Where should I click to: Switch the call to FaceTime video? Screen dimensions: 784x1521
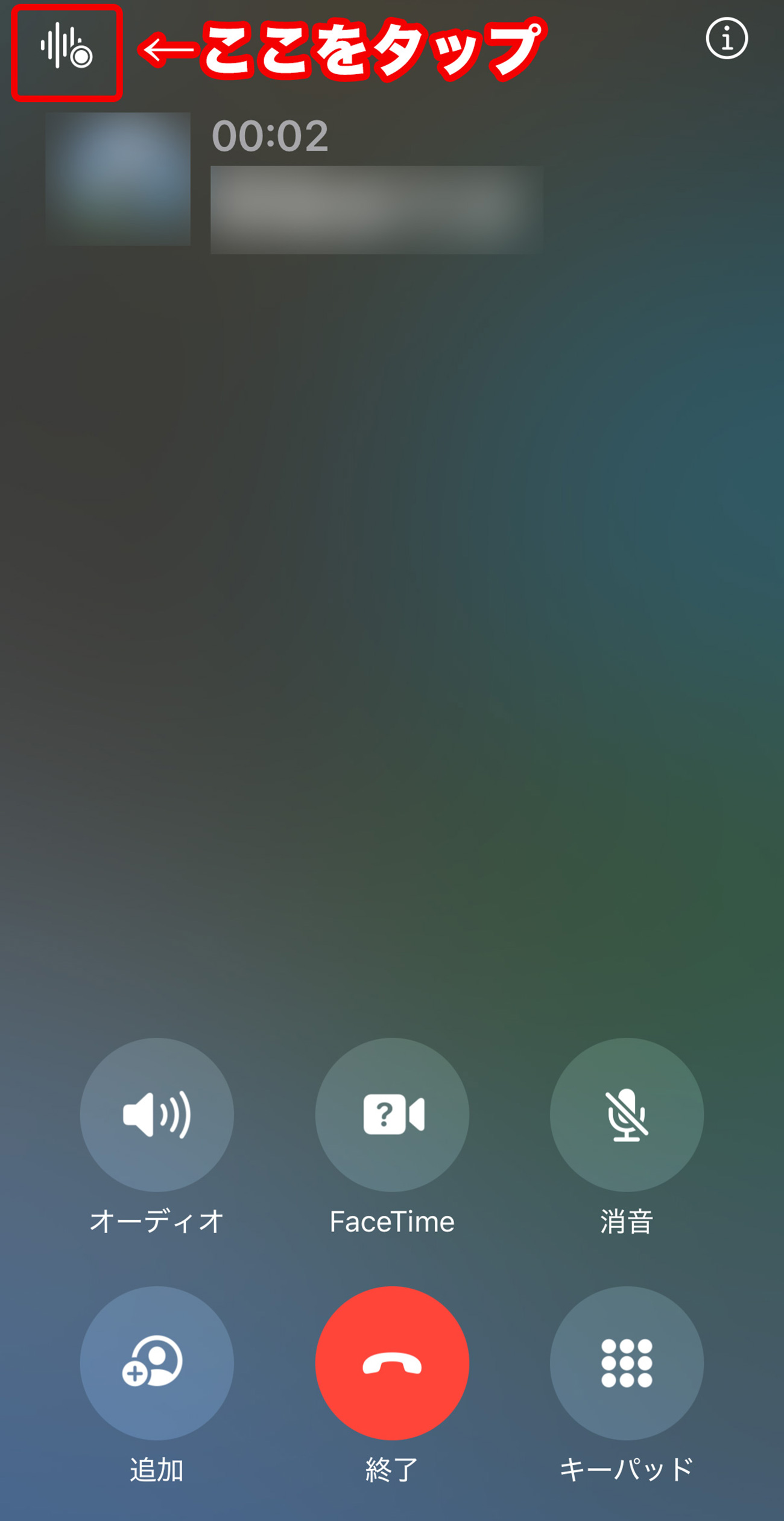coord(392,1114)
